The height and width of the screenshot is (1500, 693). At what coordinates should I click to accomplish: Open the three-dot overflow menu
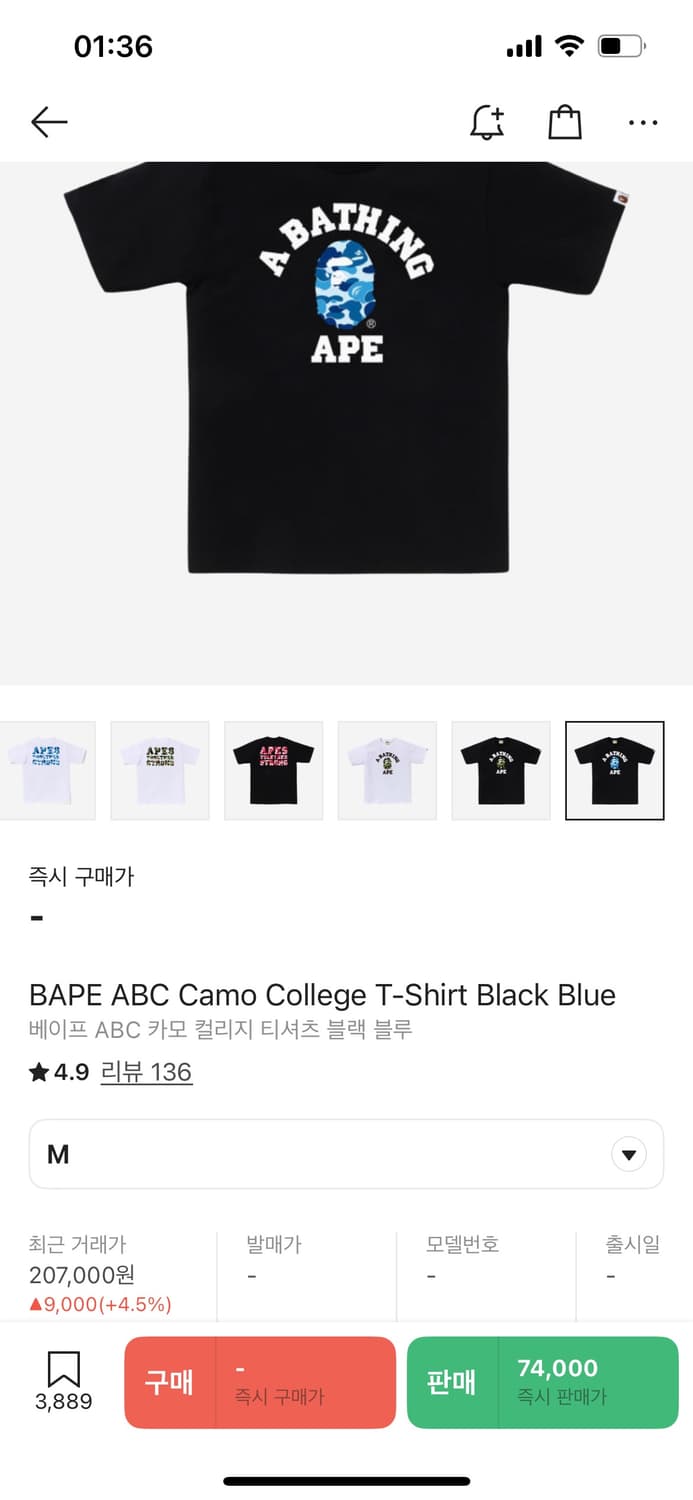643,122
